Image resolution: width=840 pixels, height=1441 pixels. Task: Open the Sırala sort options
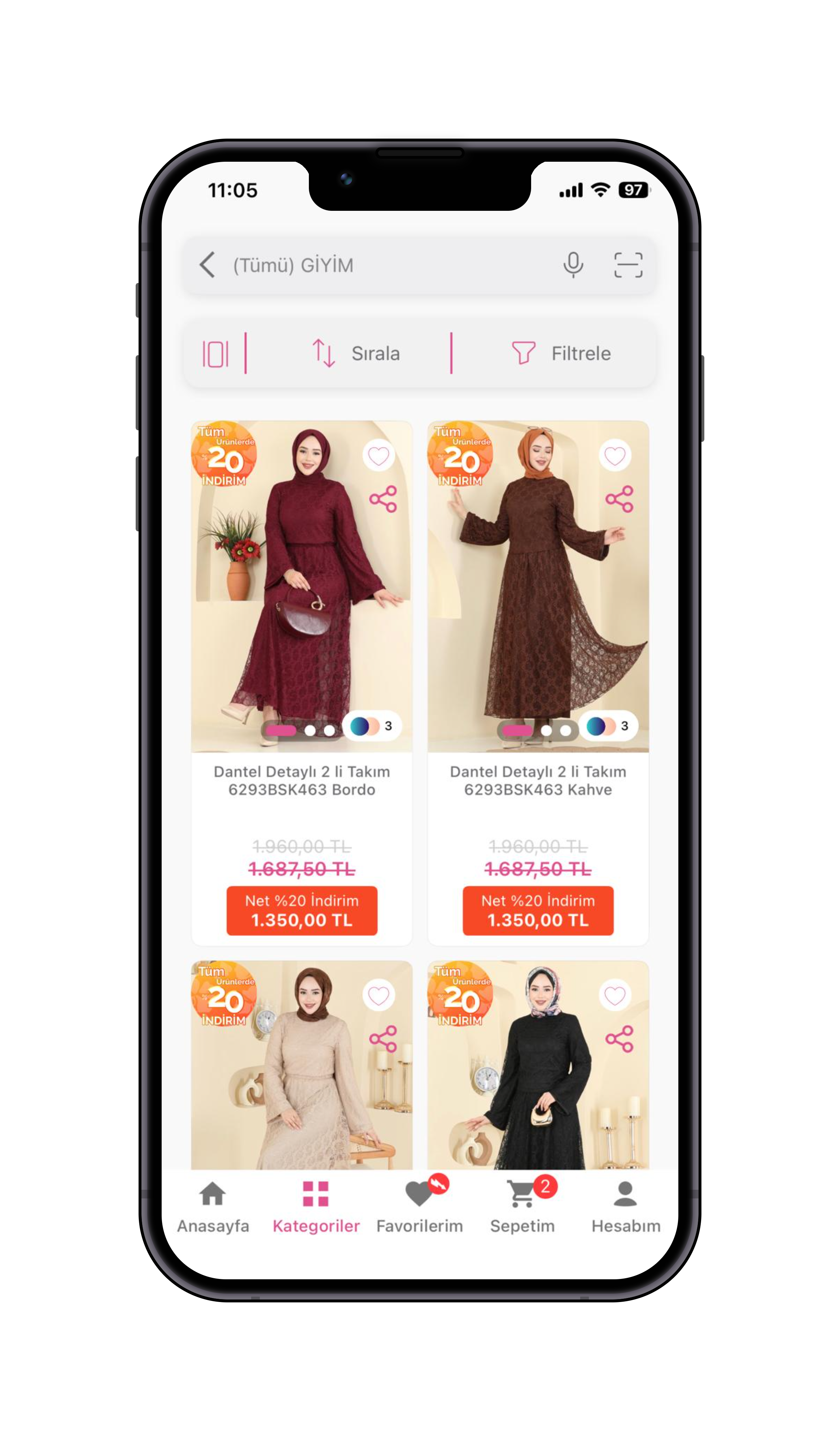coord(356,354)
